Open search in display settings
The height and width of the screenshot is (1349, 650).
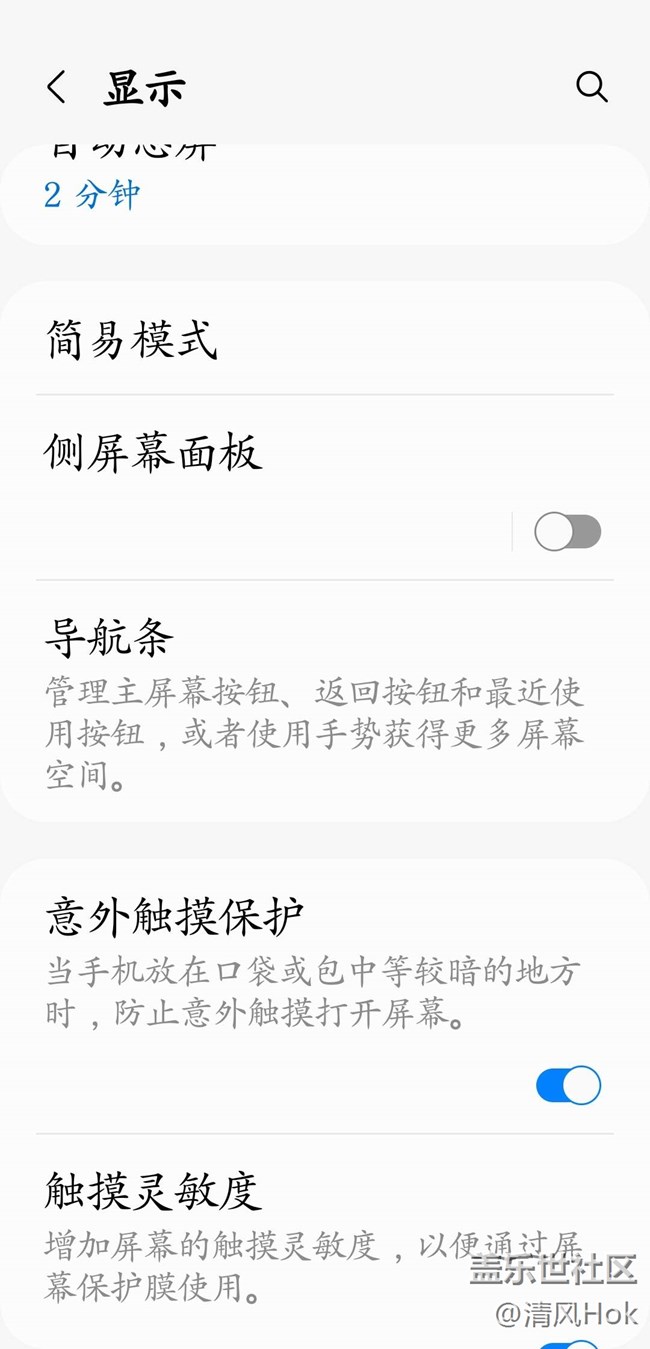591,88
